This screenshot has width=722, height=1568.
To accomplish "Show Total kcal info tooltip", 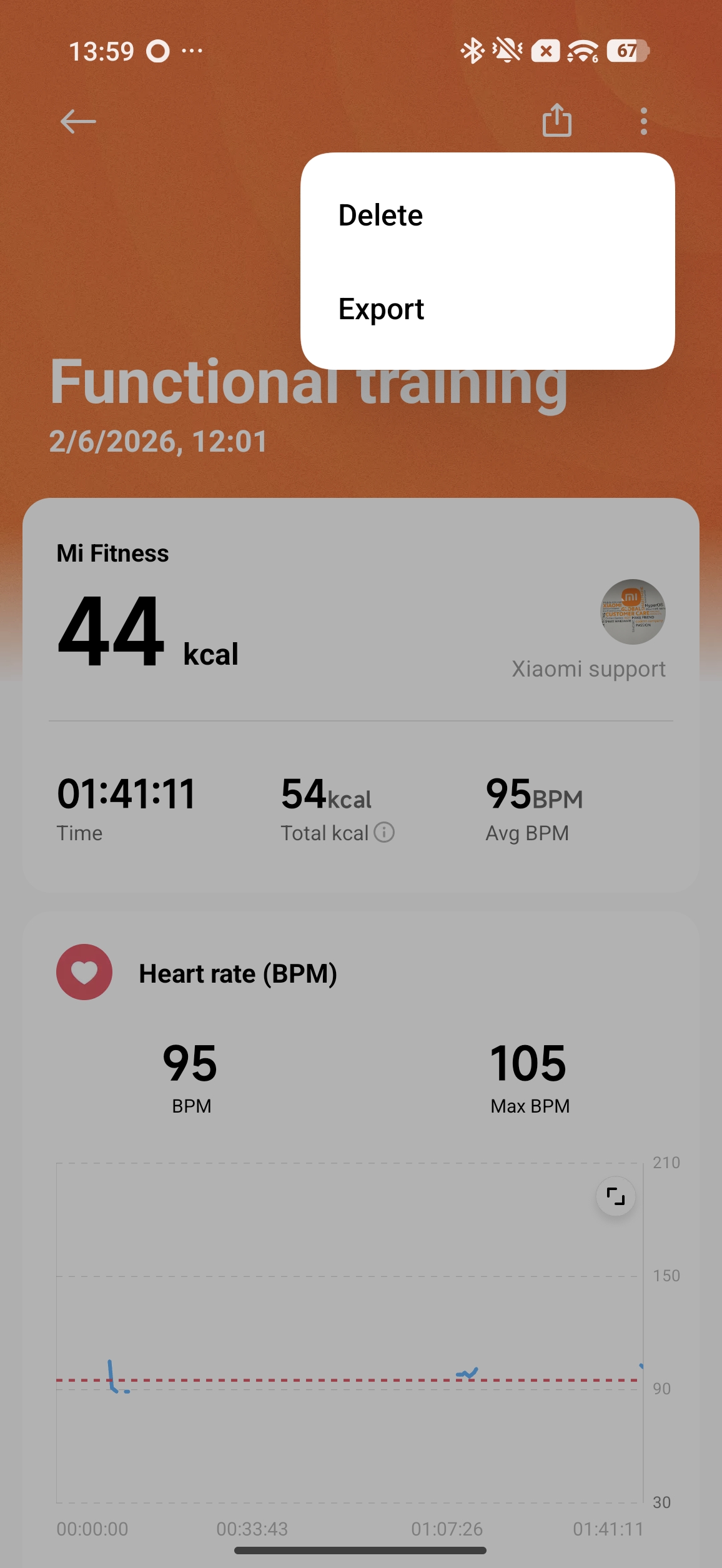I will tap(384, 833).
